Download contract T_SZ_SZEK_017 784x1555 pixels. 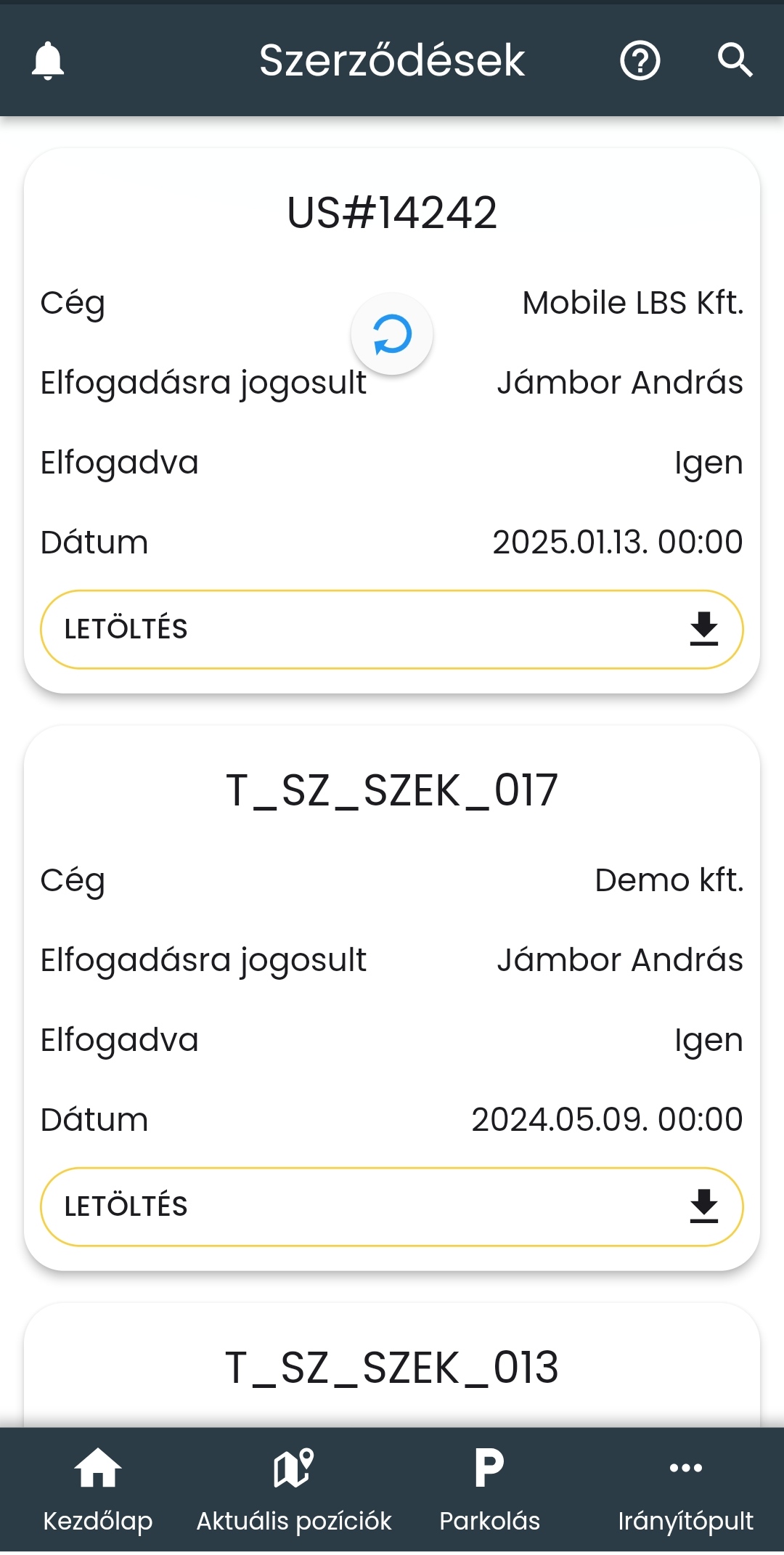tap(392, 1206)
